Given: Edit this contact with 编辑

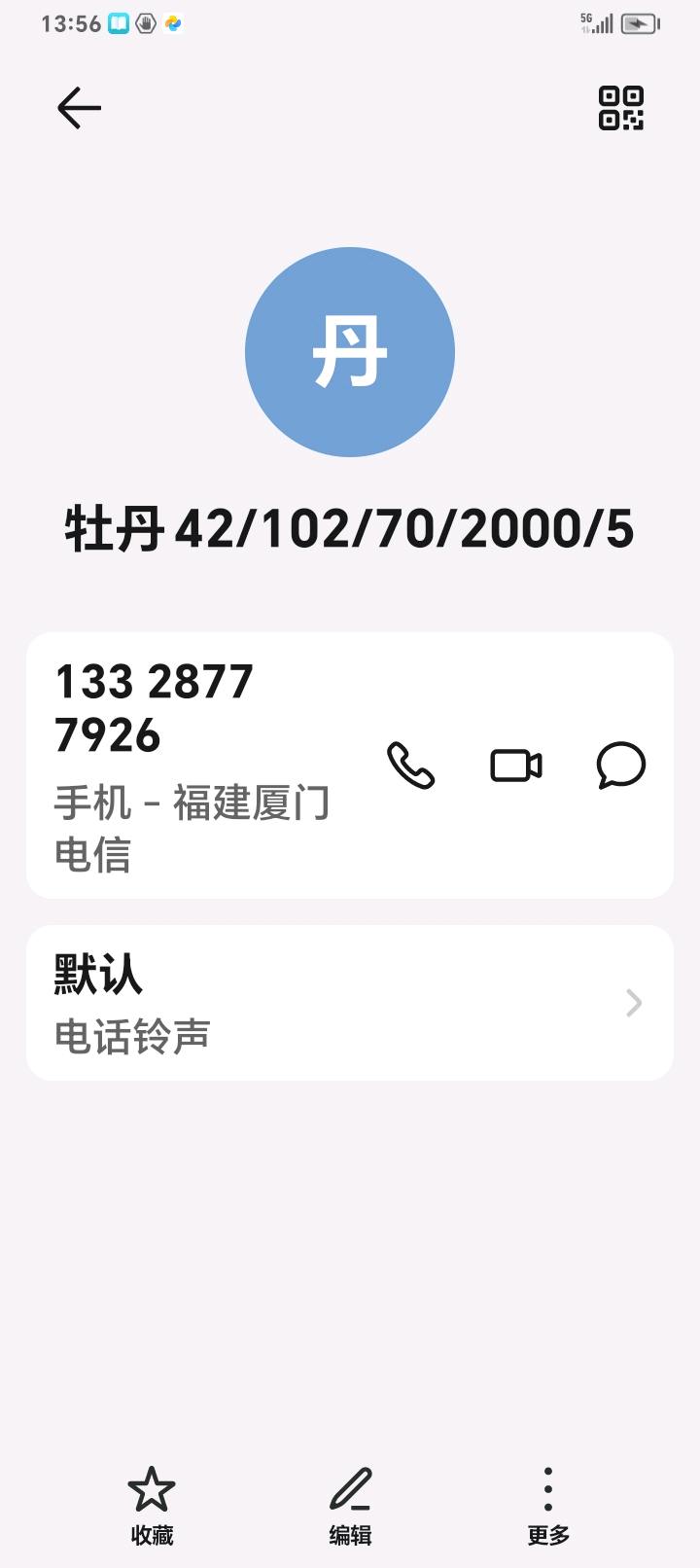Looking at the screenshot, I should [350, 1504].
